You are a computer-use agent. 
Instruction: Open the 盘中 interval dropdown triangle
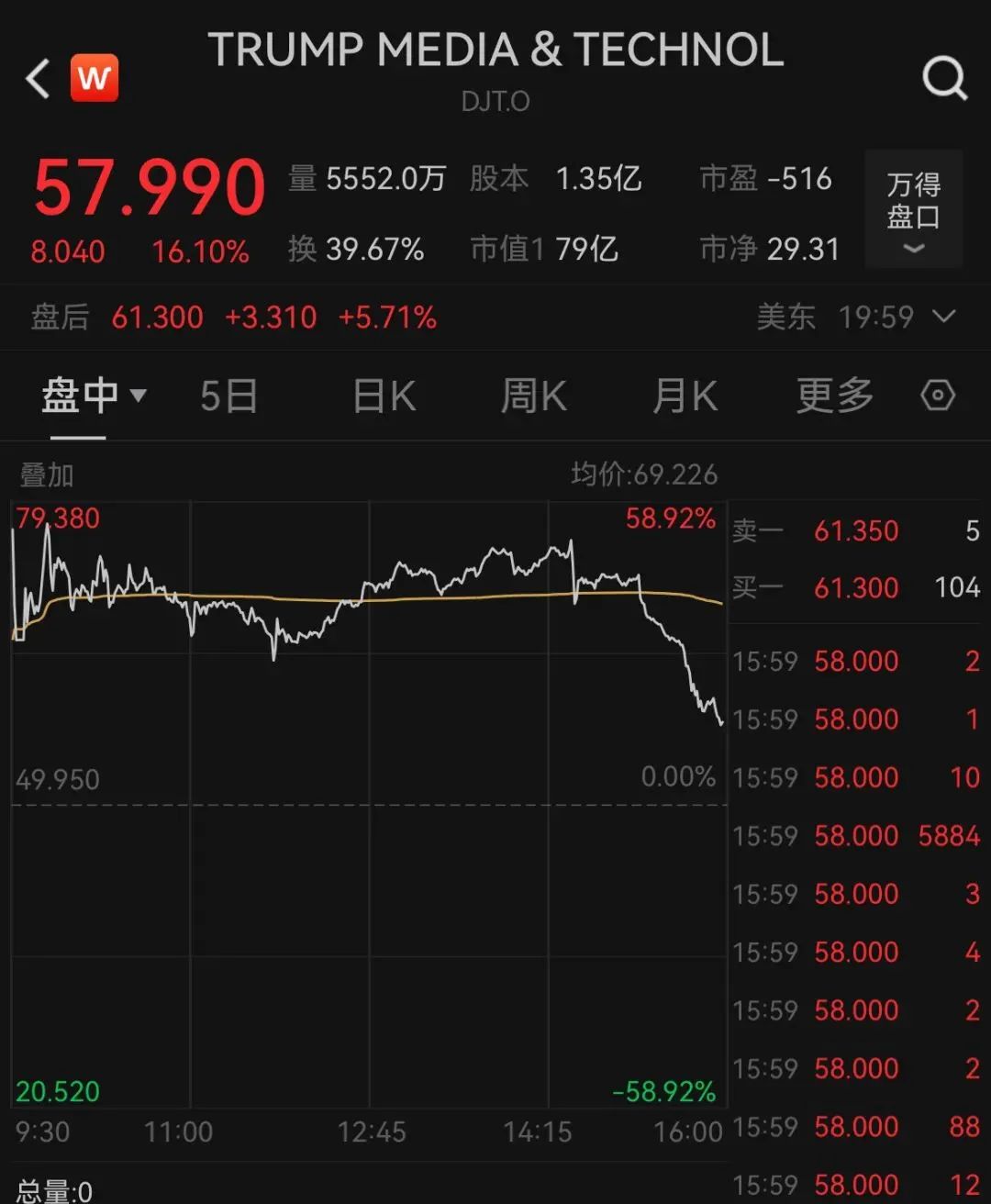[x=139, y=395]
